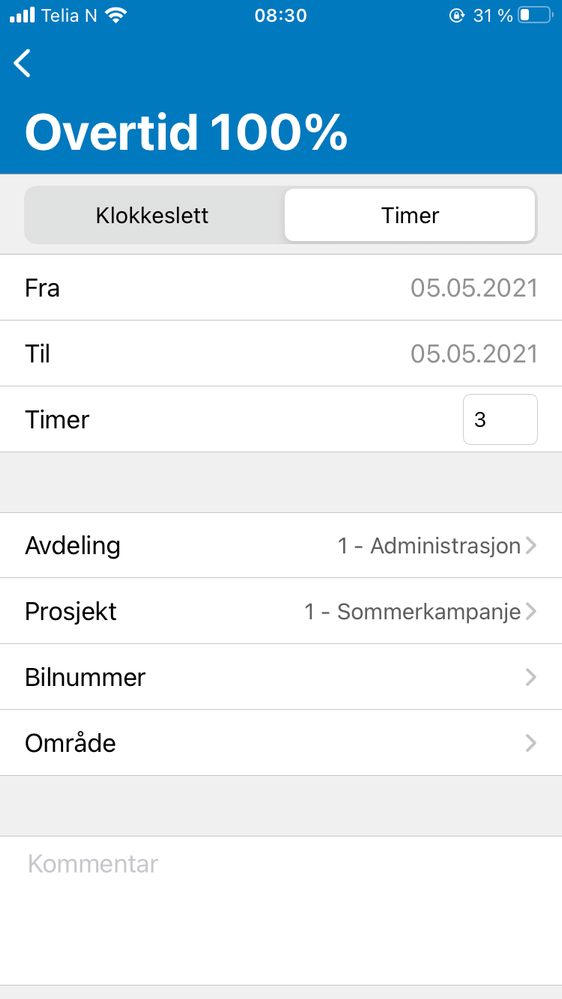Viewport: 562px width, 999px height.
Task: Open the Avdeling selection
Action: 281,545
